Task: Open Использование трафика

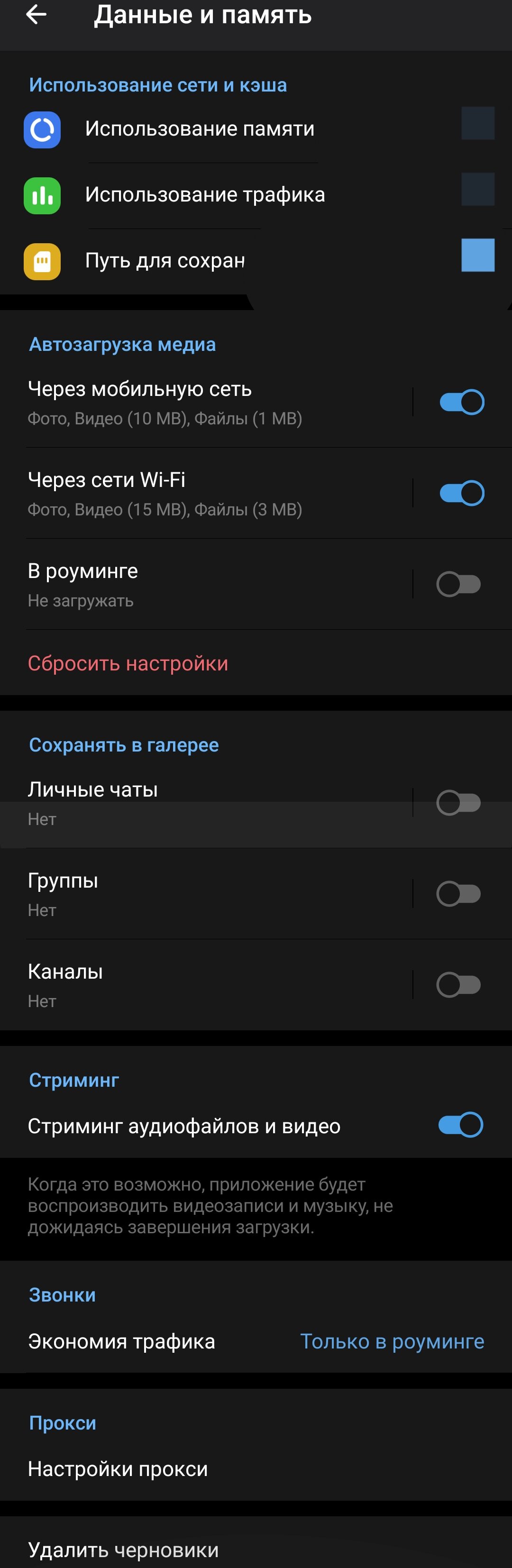Action: (204, 195)
